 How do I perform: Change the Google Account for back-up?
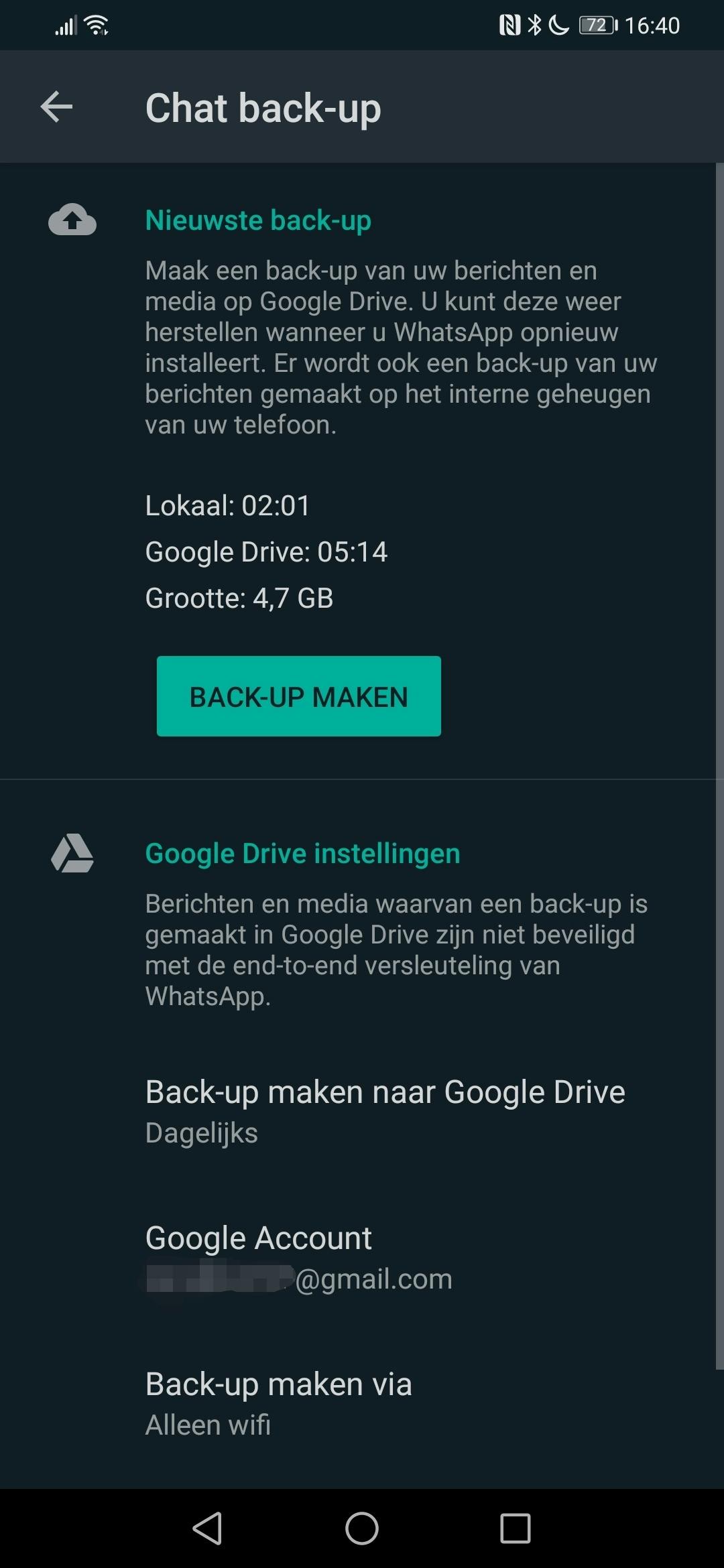click(x=299, y=1258)
